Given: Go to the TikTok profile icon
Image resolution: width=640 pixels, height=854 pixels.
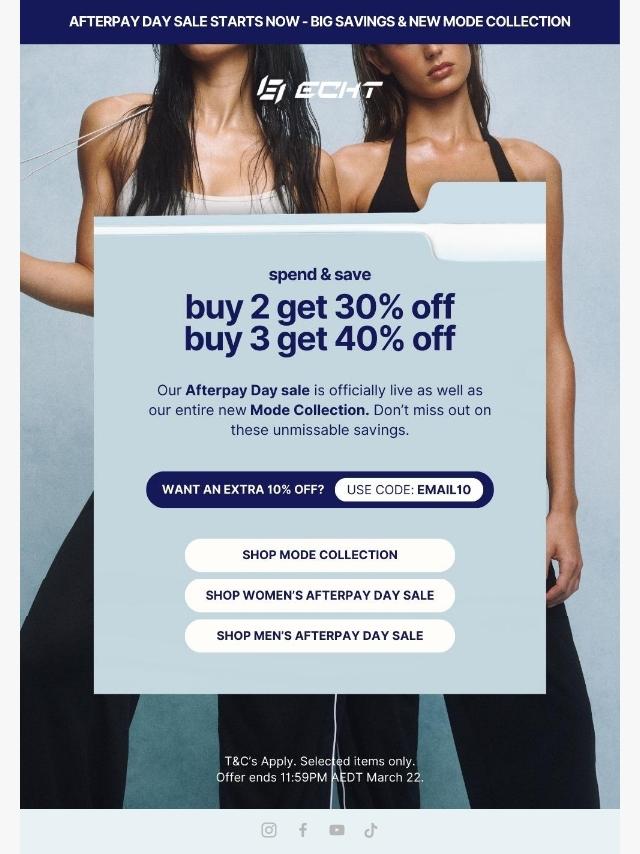Looking at the screenshot, I should click(371, 830).
